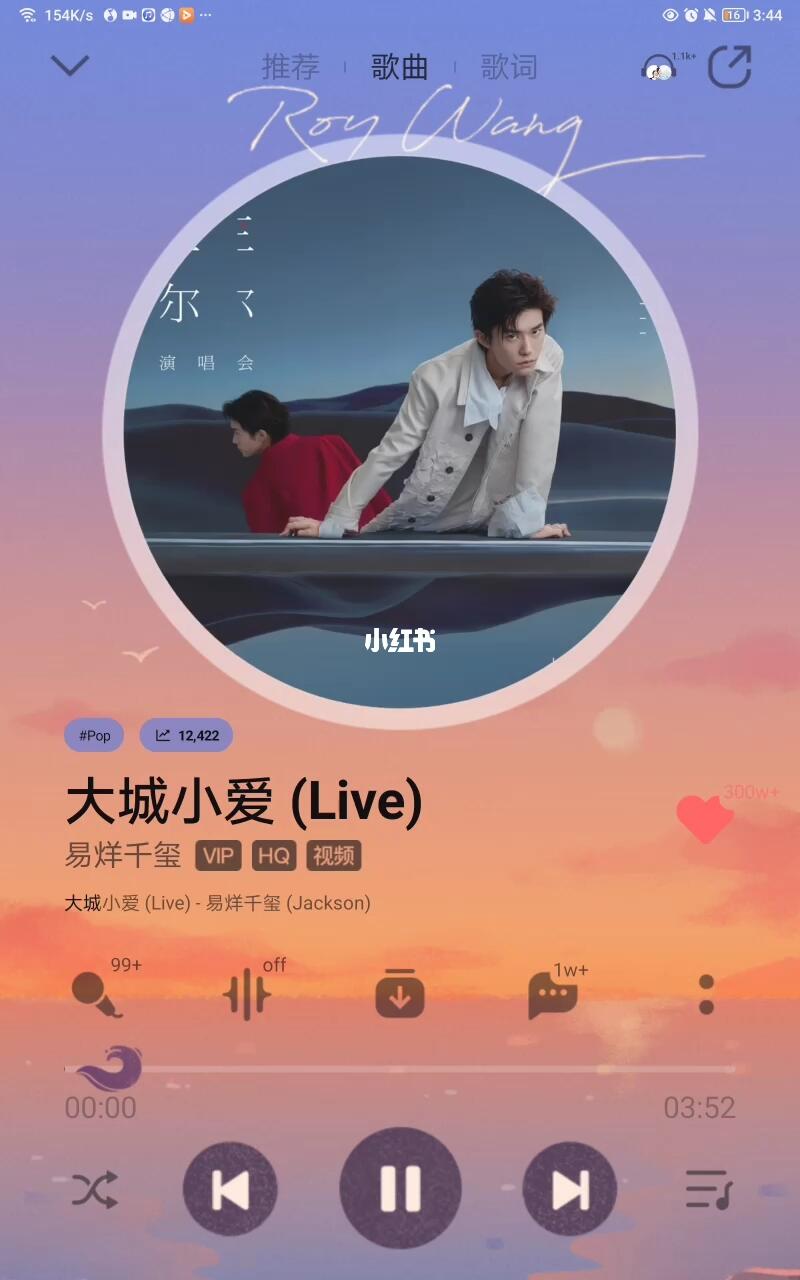
Task: Toggle shuffle play mode
Action: [95, 1190]
